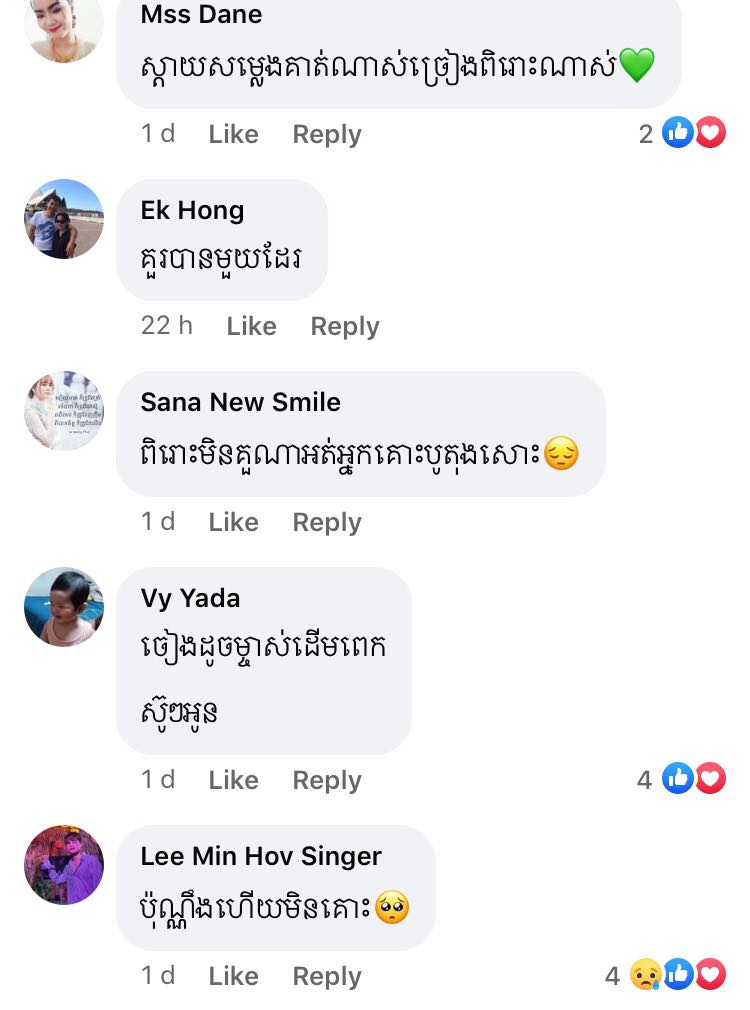Reply to Mss Dane's comment
The height and width of the screenshot is (1010, 750).
click(x=327, y=134)
